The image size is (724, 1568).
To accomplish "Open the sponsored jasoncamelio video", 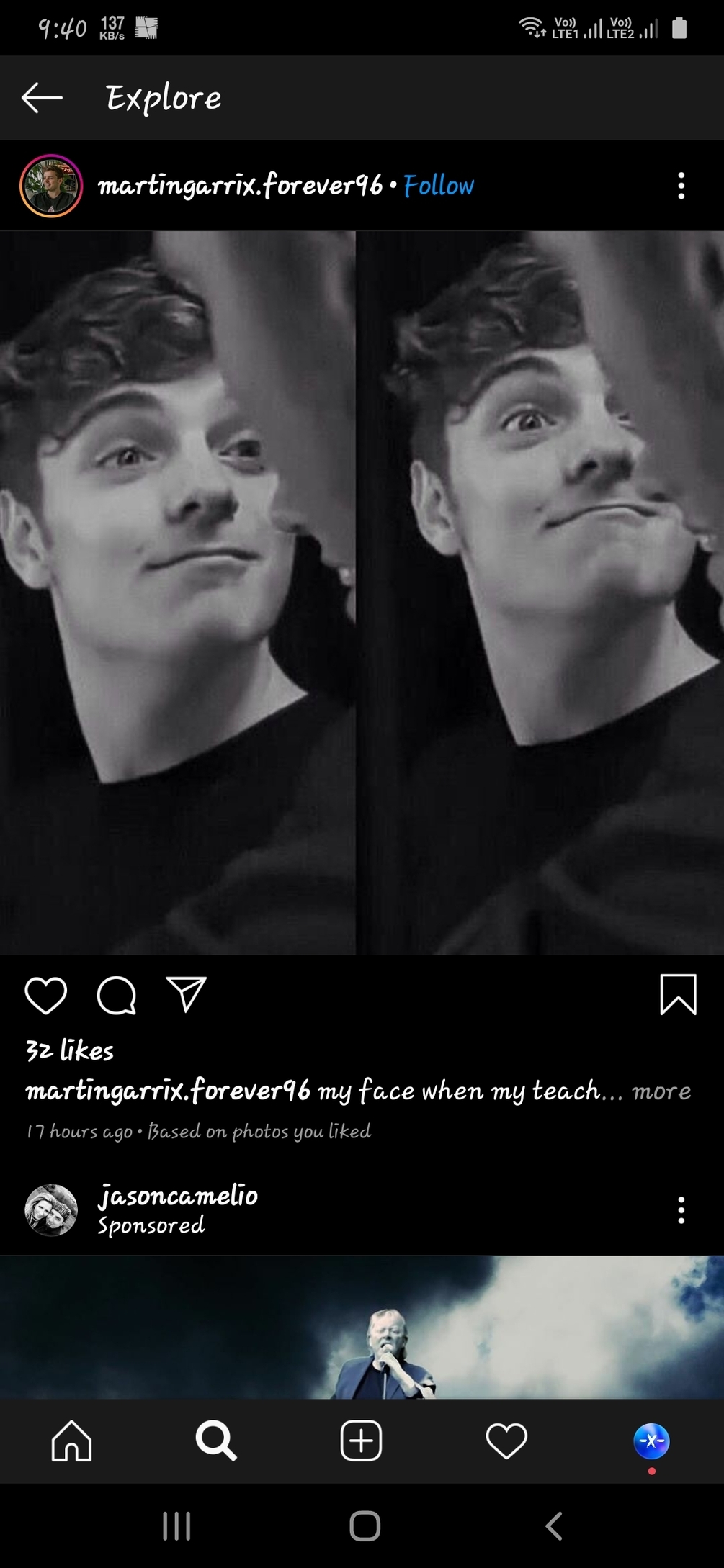I will (x=362, y=1326).
